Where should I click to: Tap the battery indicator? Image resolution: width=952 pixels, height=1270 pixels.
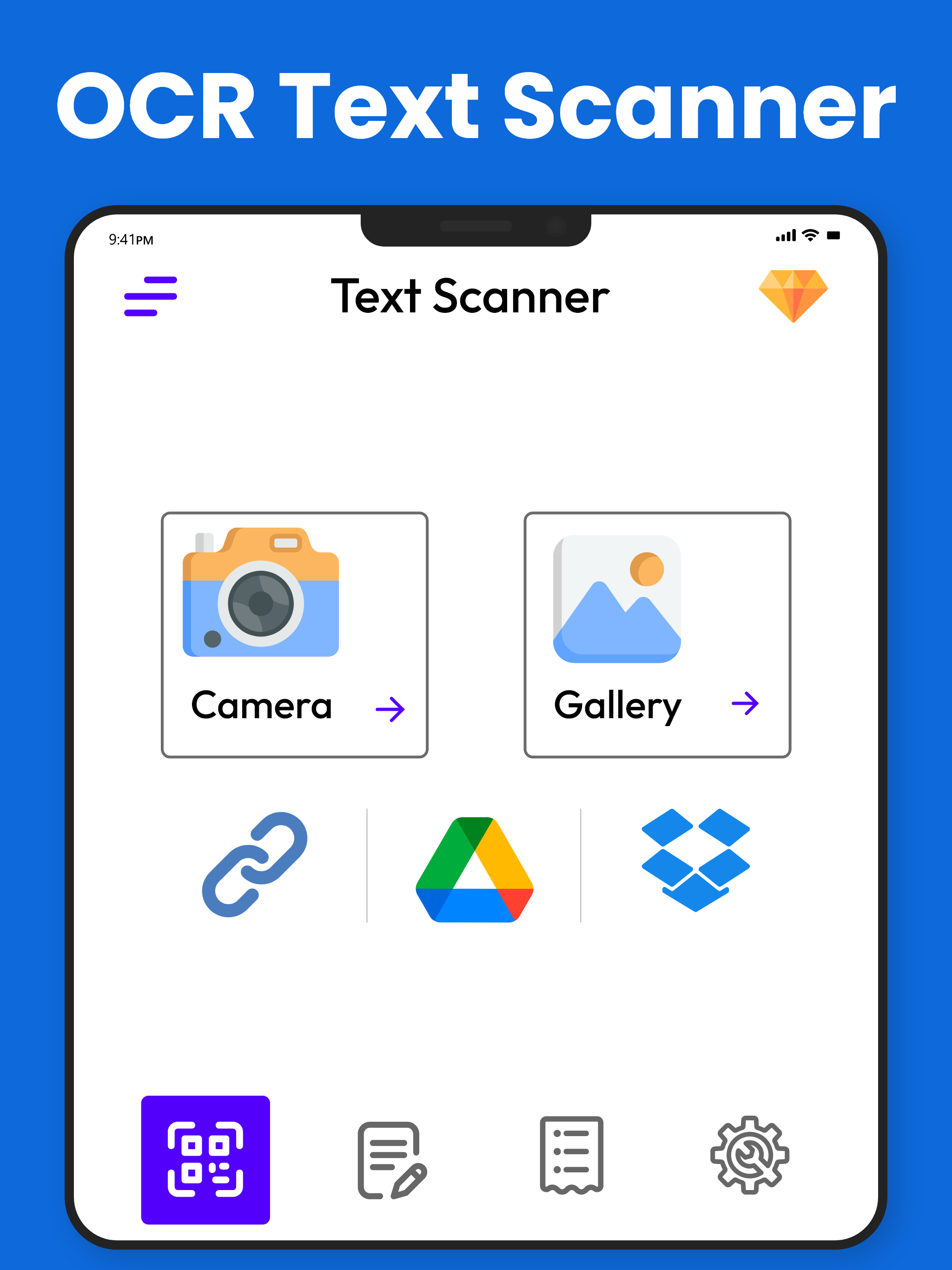click(x=834, y=235)
